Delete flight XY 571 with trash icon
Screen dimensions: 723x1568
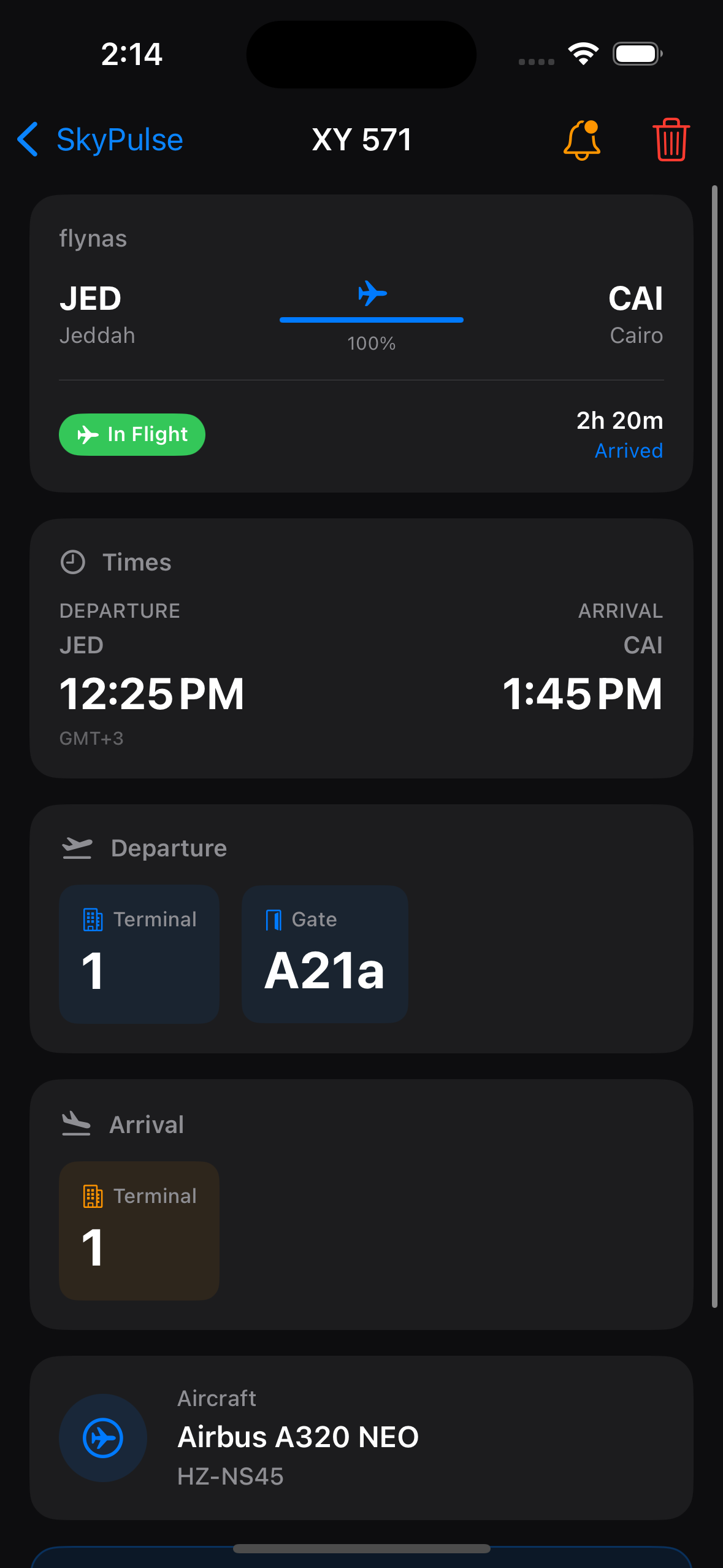[x=671, y=140]
